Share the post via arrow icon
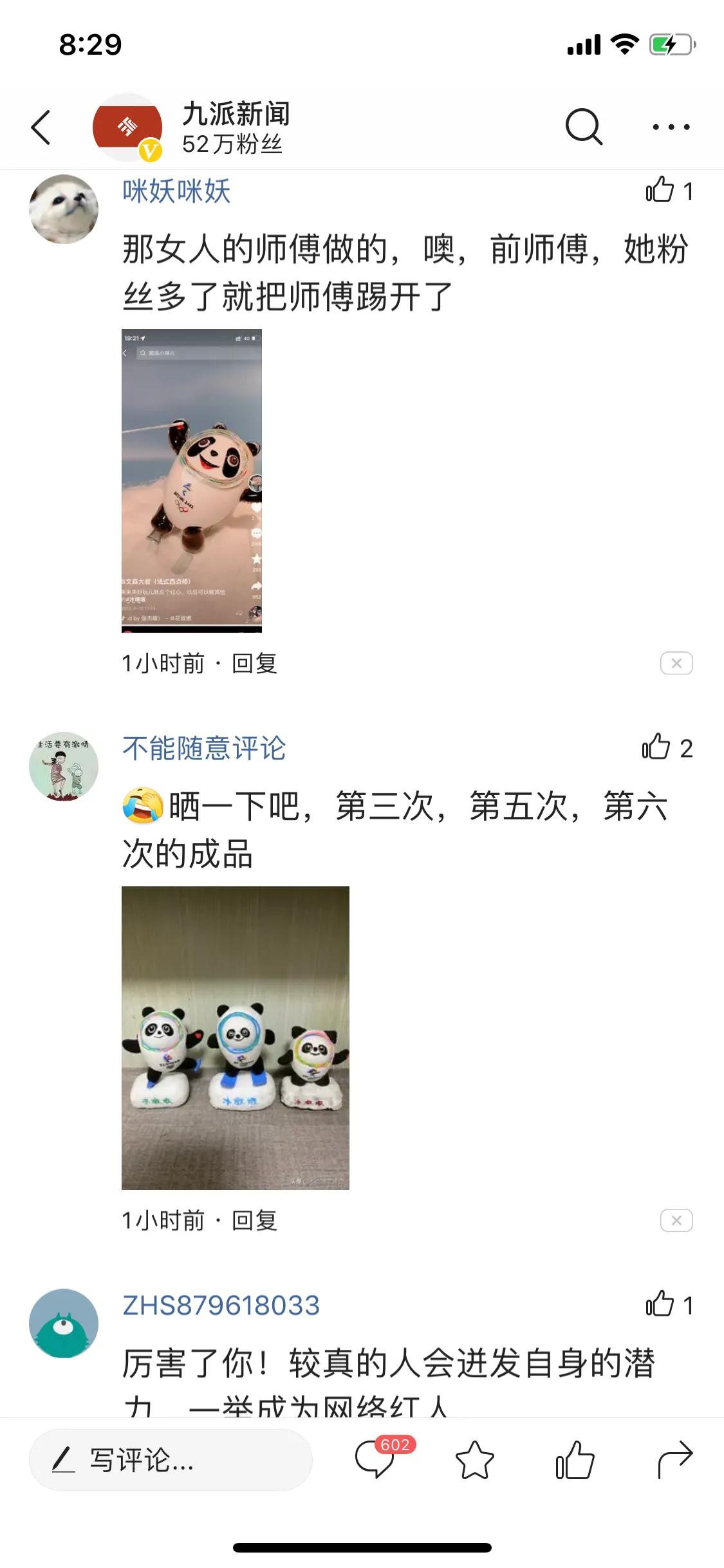The height and width of the screenshot is (1568, 724). (x=674, y=1460)
